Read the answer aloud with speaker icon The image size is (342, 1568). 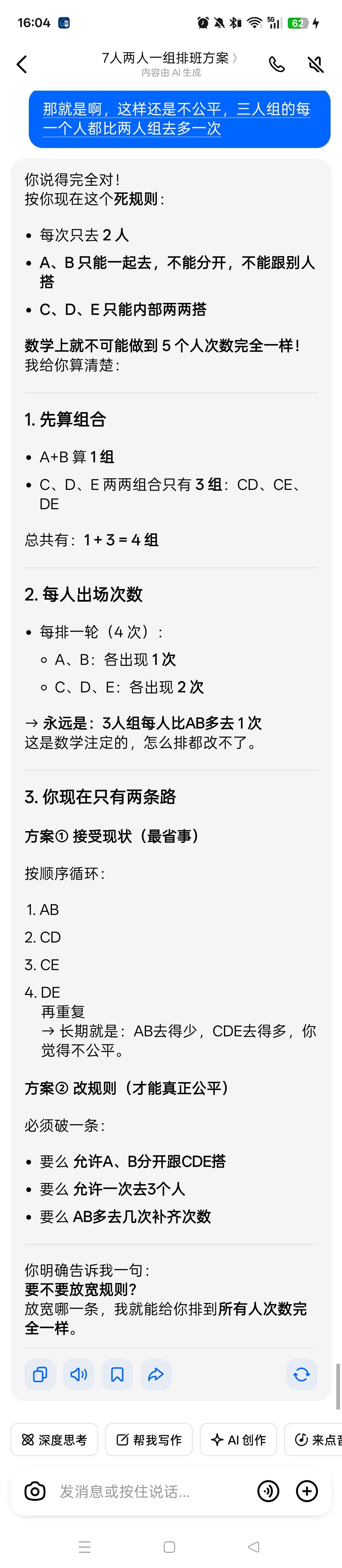click(79, 1374)
